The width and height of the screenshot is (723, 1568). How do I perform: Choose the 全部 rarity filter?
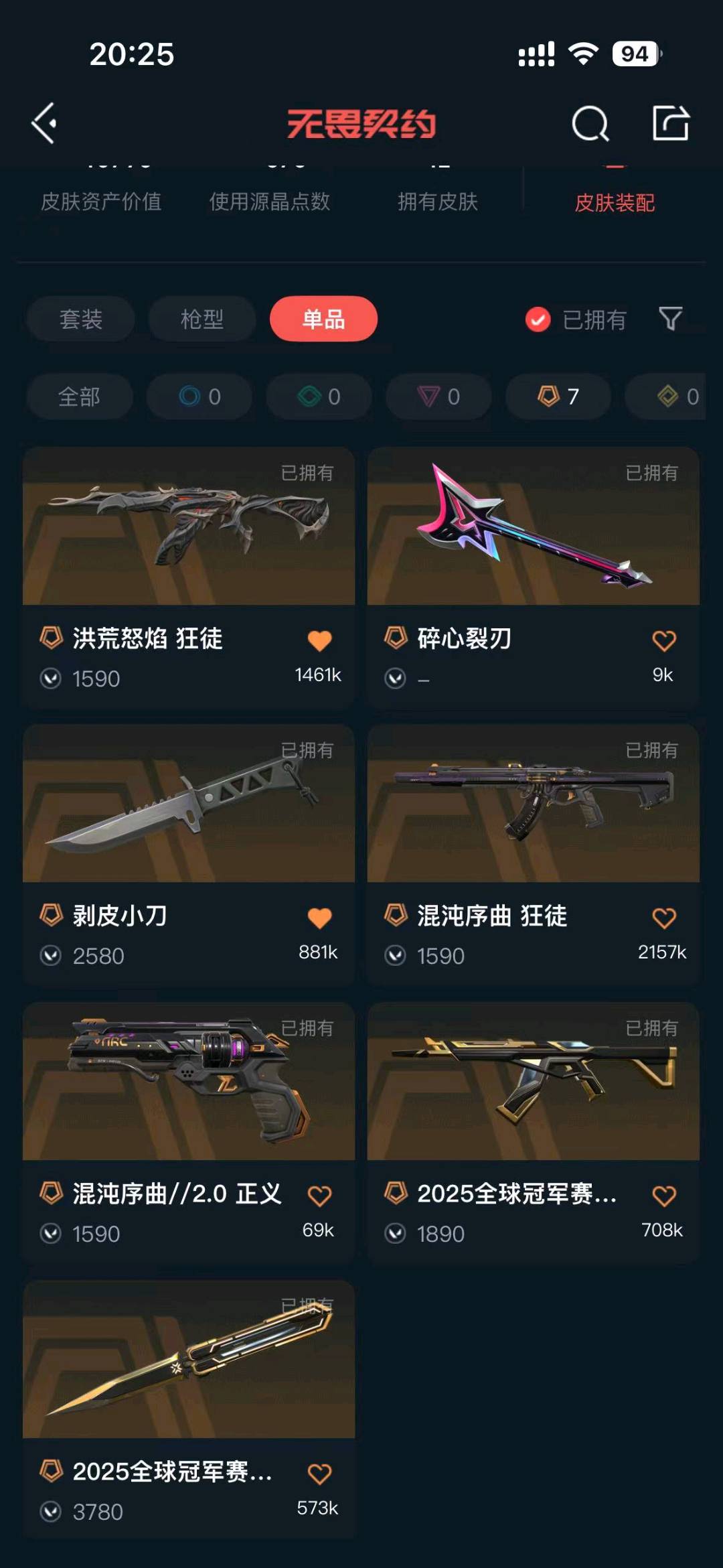(x=80, y=397)
